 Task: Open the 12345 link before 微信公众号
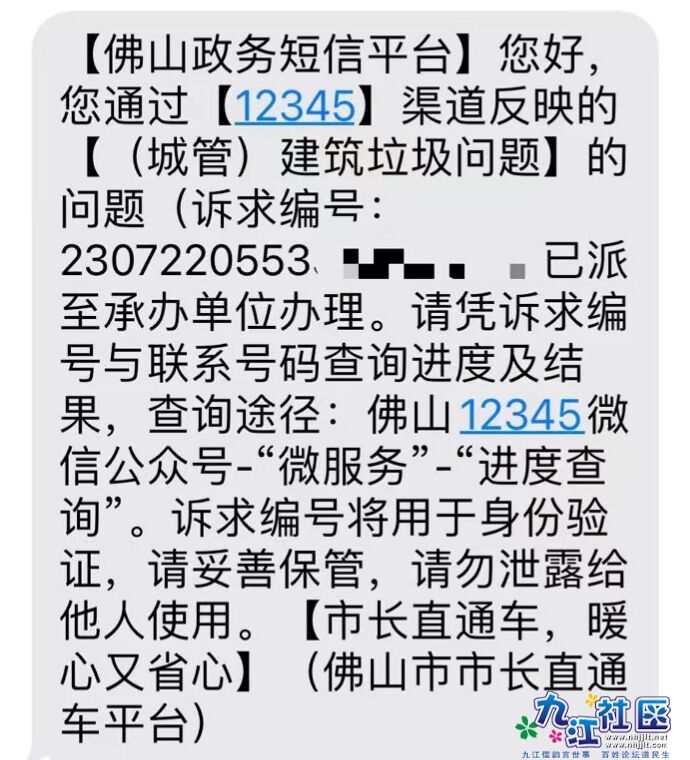click(520, 414)
